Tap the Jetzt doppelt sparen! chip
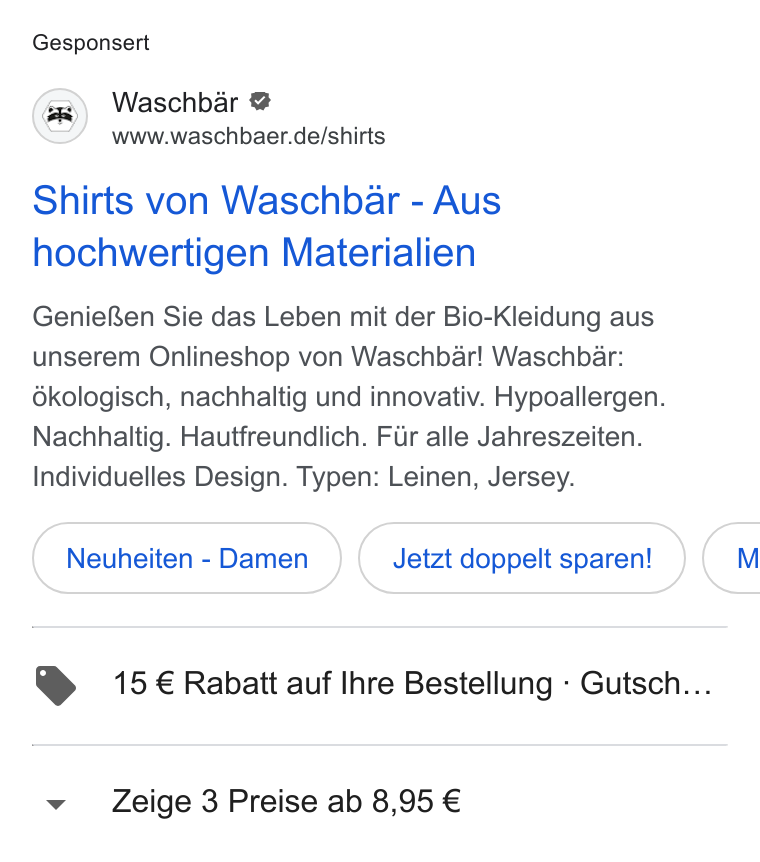Image resolution: width=760 pixels, height=862 pixels. pos(522,558)
